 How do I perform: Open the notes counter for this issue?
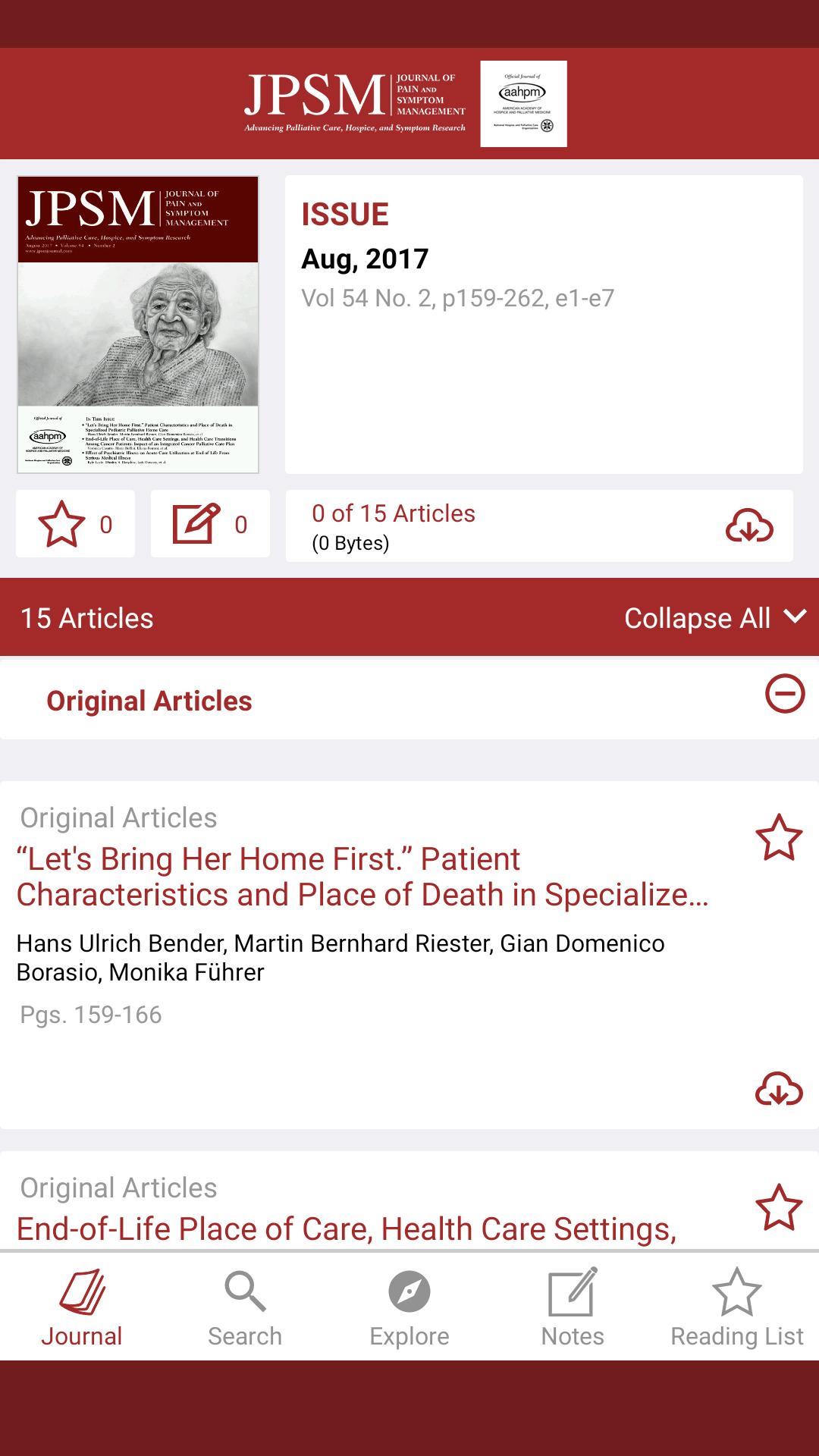point(210,524)
